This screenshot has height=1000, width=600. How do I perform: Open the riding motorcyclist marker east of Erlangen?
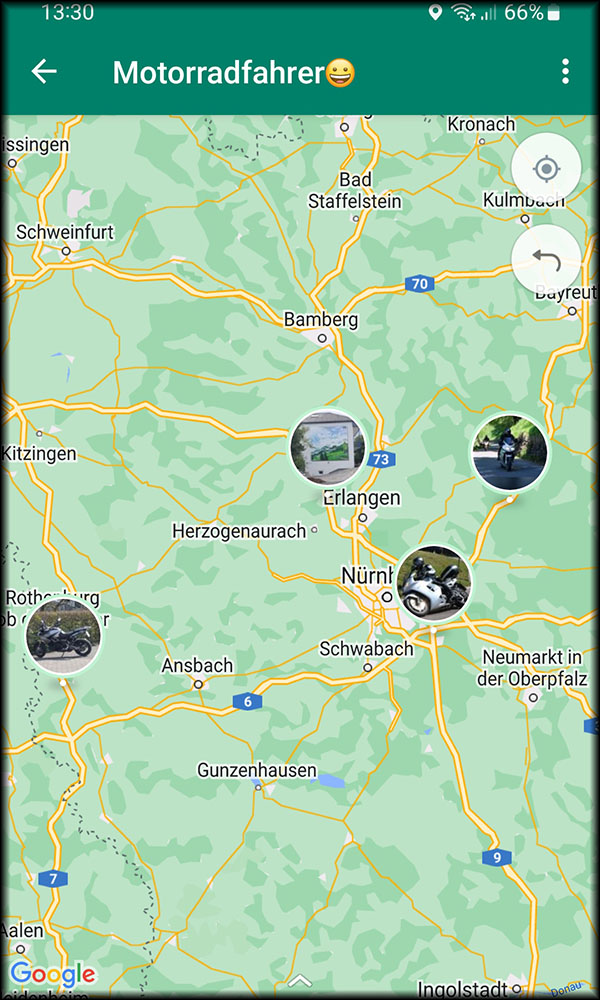tap(509, 452)
